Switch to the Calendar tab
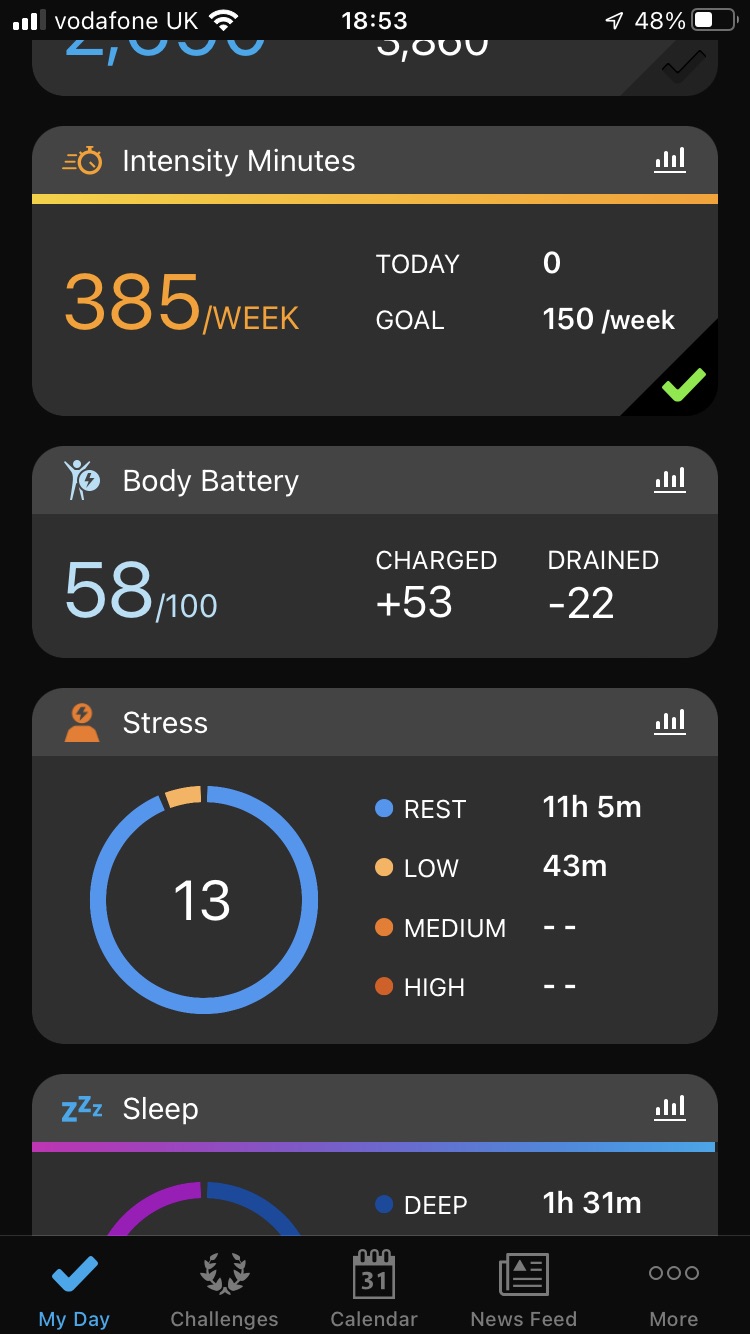 (x=374, y=1290)
